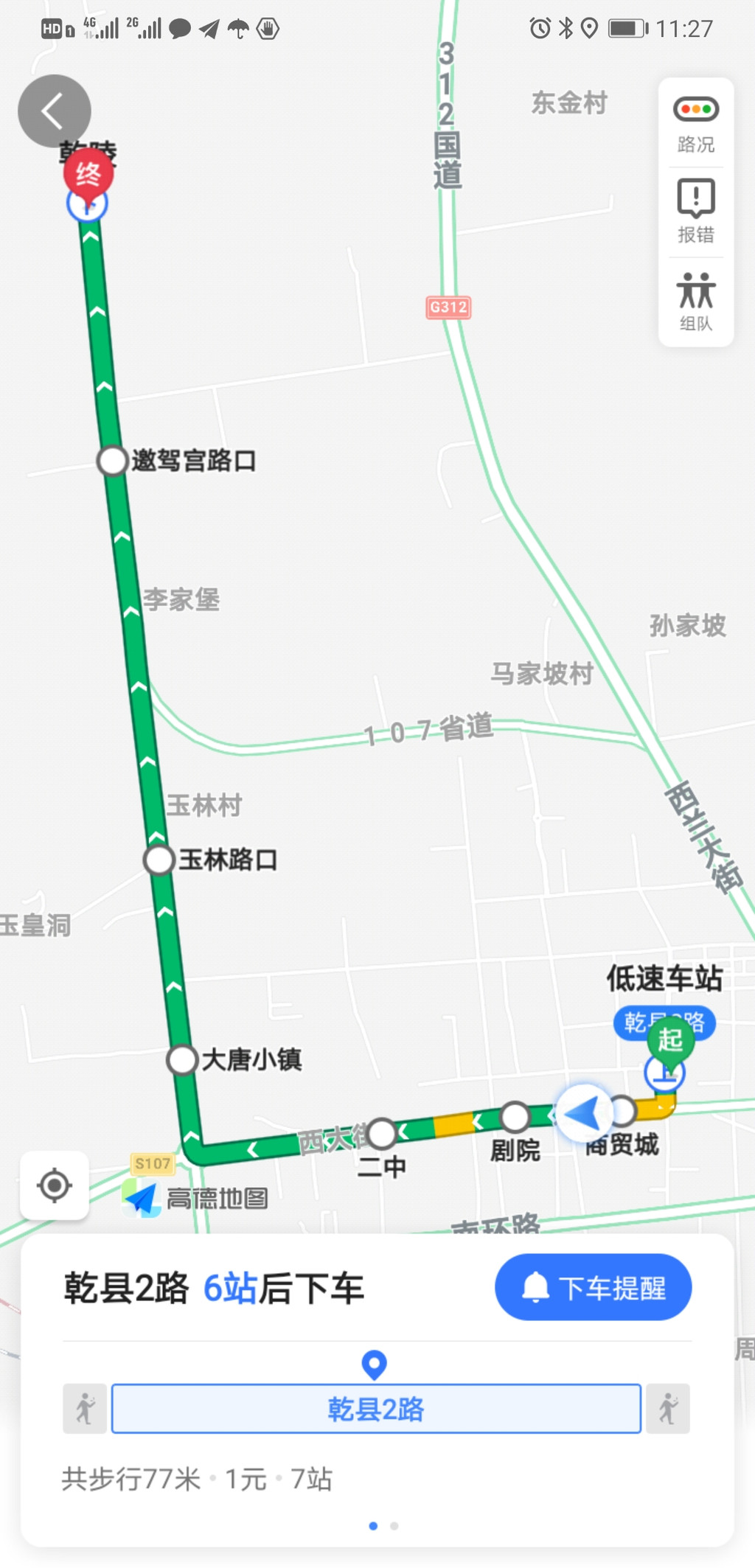Tap the 大唐小镇 stop marker

(182, 1060)
